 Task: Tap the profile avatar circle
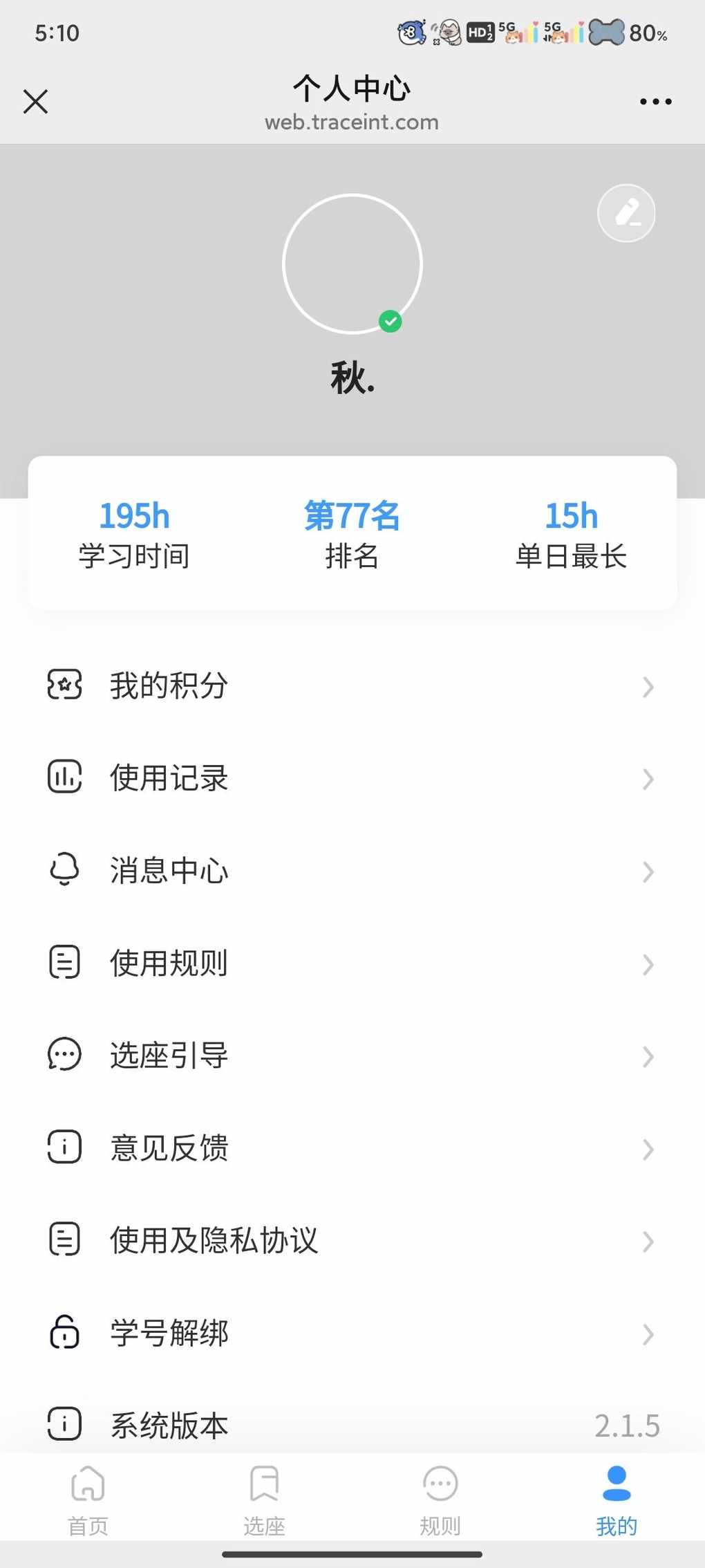click(x=352, y=264)
